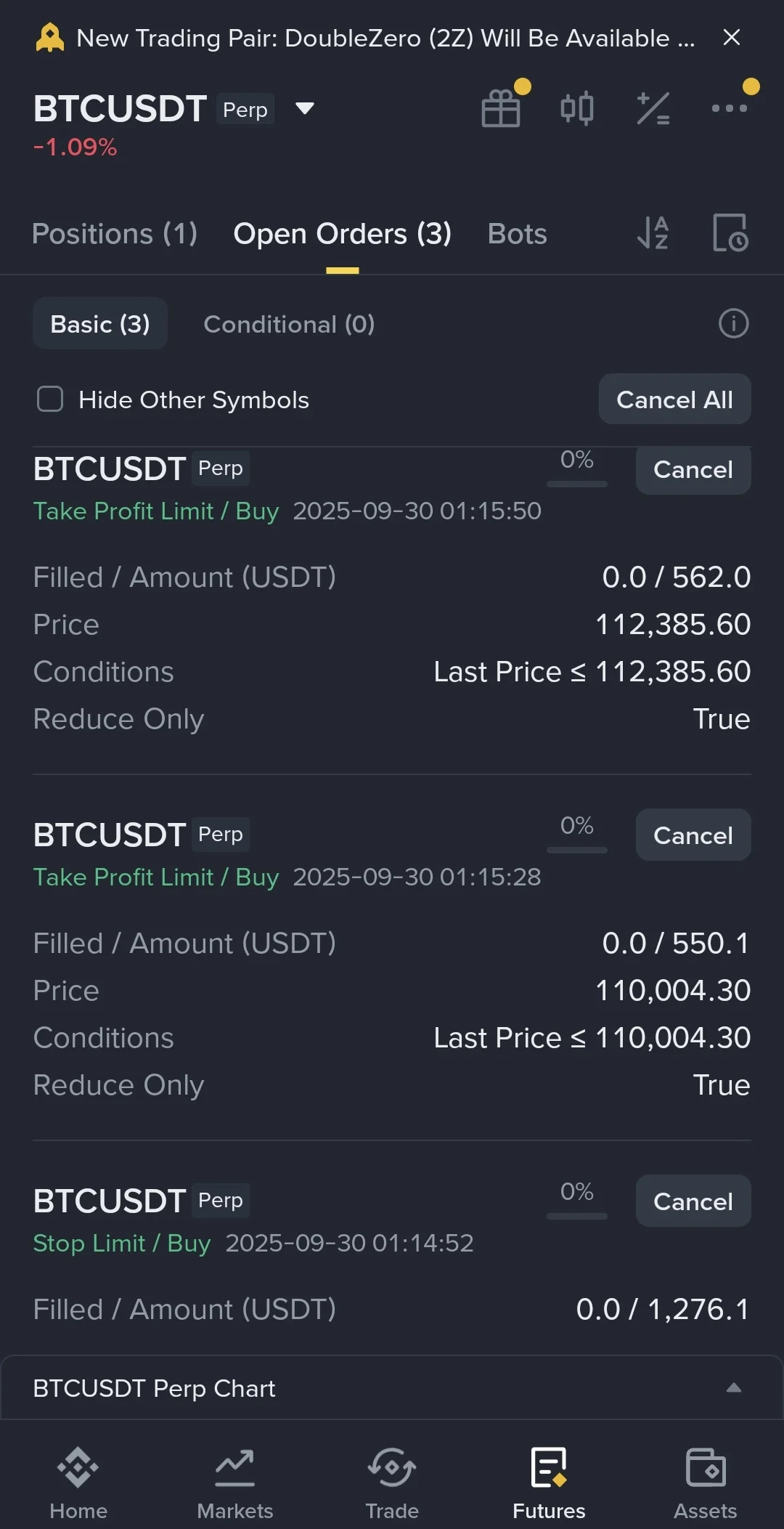The height and width of the screenshot is (1529, 784).
Task: Cancel the 110,004.30 Take Profit order
Action: click(693, 835)
